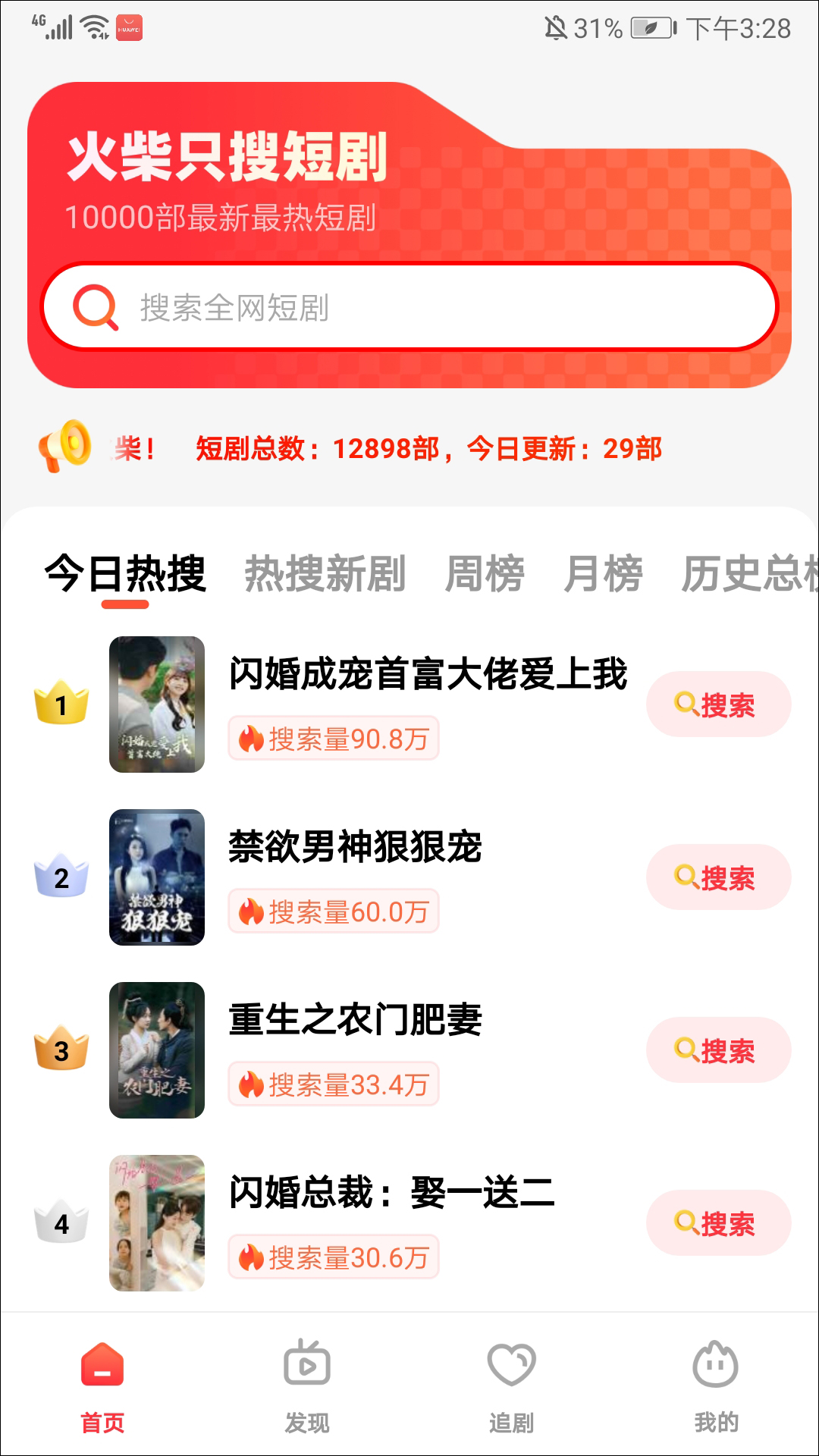Open the 闪婚成宠首富大佬爱上我 poster
Image resolution: width=819 pixels, height=1456 pixels.
(157, 704)
